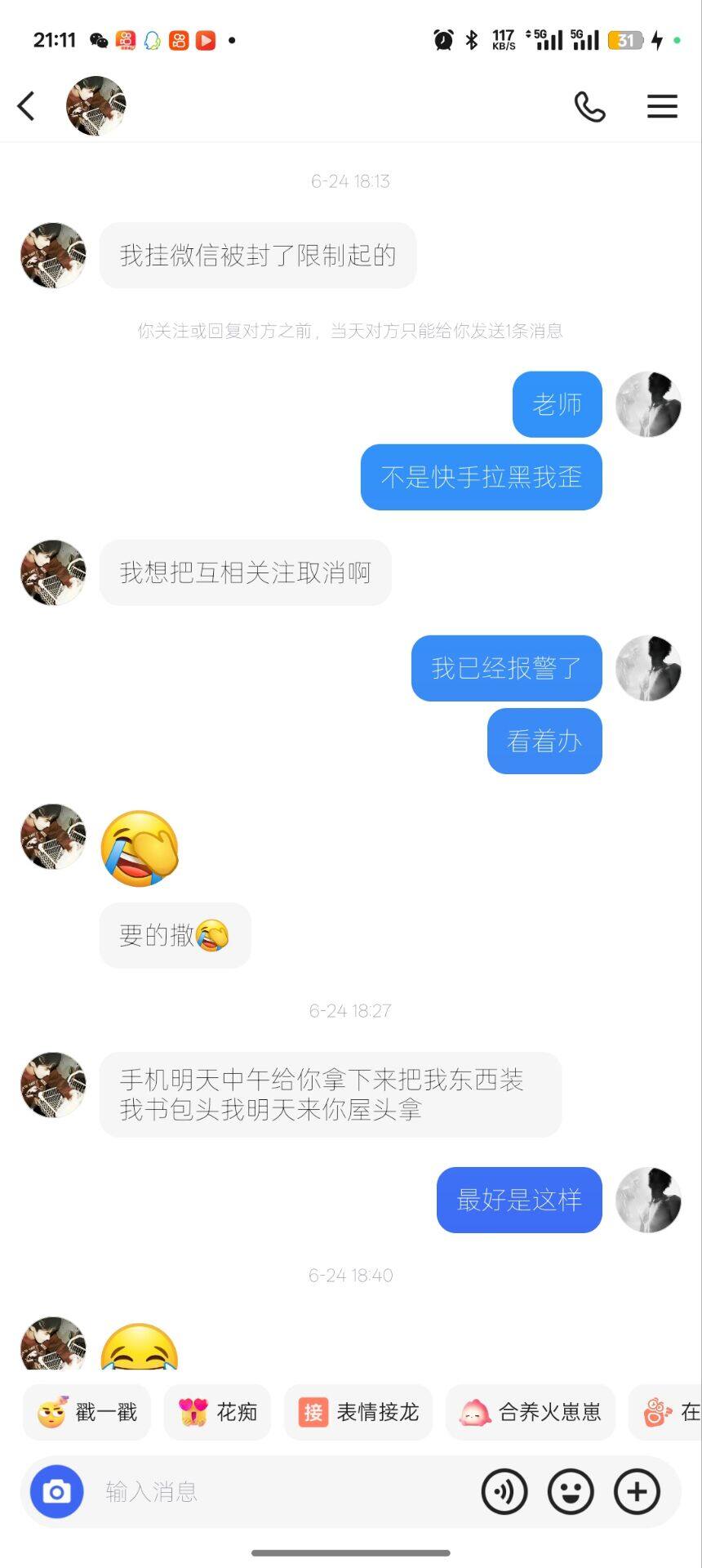
Task: Open the plus attachment options
Action: pos(637,1492)
